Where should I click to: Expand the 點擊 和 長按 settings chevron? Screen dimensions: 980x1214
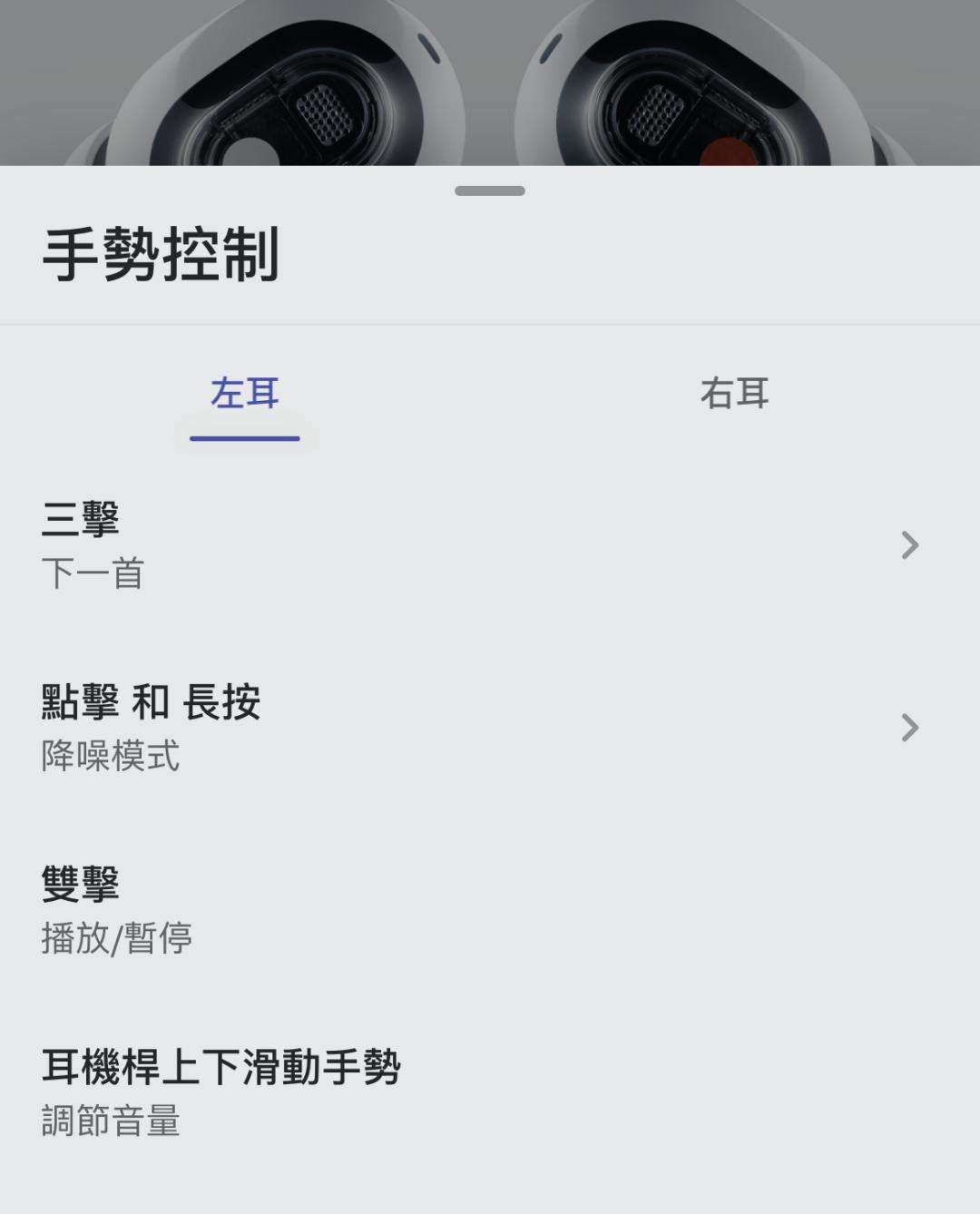[910, 728]
